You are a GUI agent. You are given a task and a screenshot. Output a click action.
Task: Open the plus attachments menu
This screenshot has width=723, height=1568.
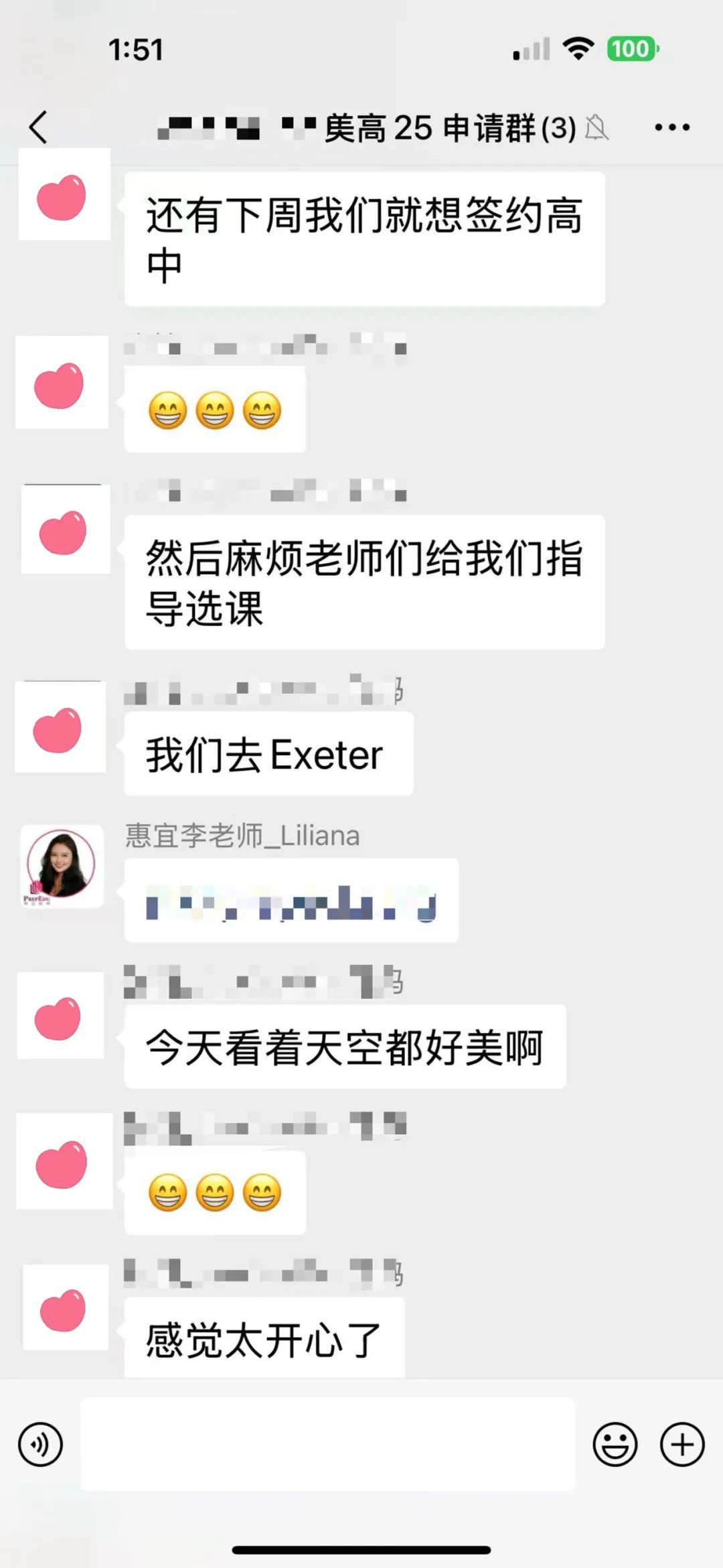[682, 1444]
